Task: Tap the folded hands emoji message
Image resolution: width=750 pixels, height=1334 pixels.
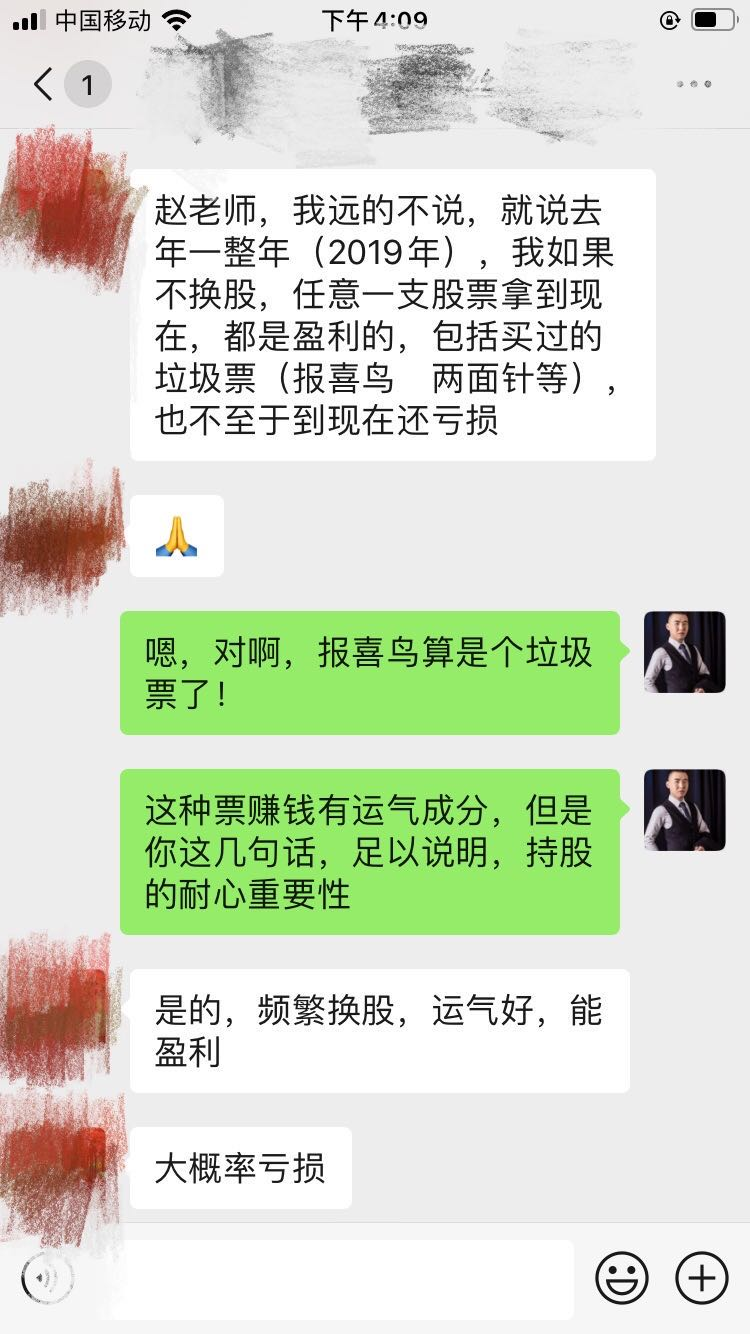Action: (x=175, y=535)
